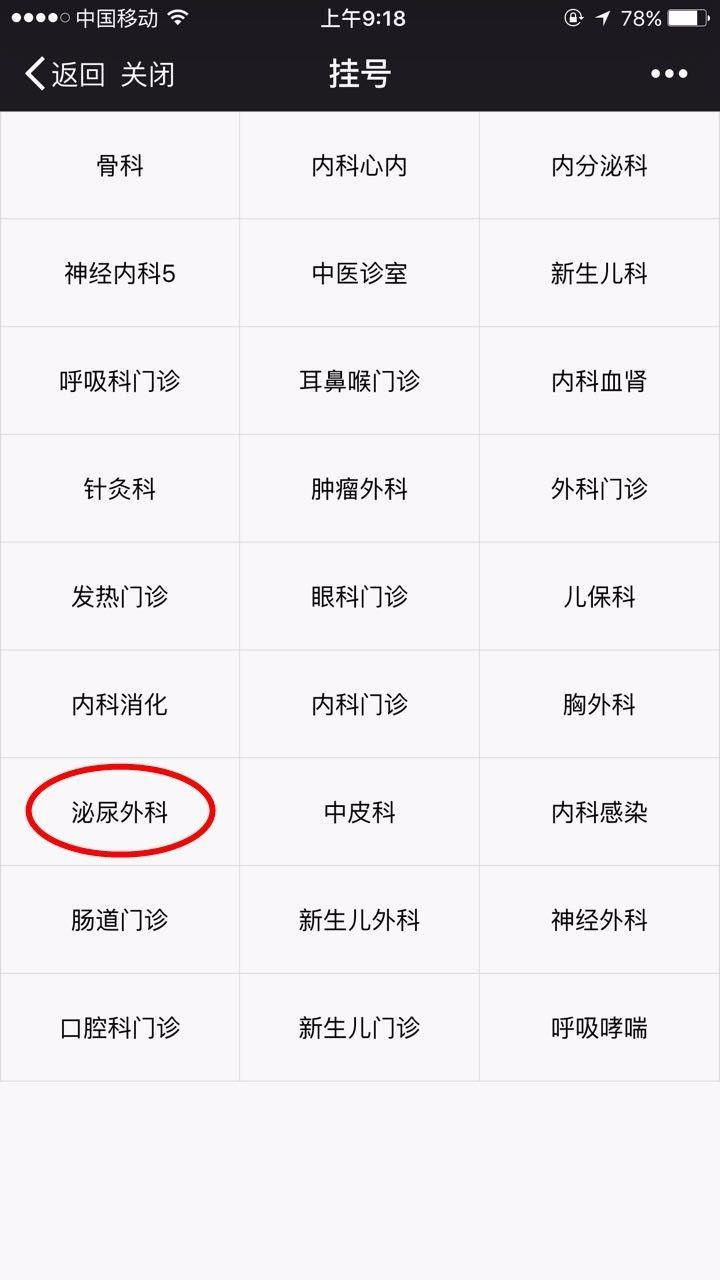Choose 眼科门诊

coord(360,598)
